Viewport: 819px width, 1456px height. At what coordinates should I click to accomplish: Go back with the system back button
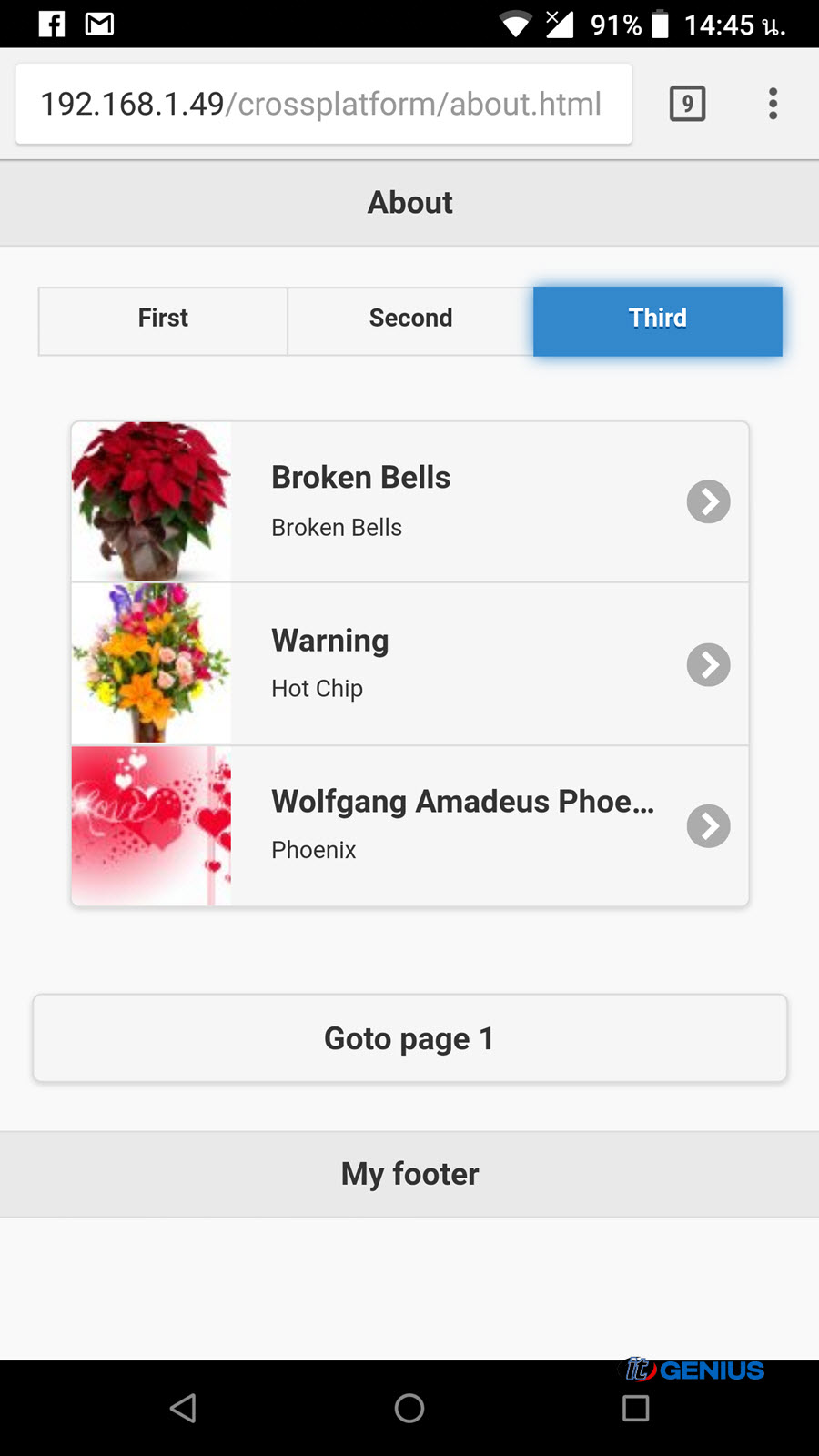point(183,1408)
